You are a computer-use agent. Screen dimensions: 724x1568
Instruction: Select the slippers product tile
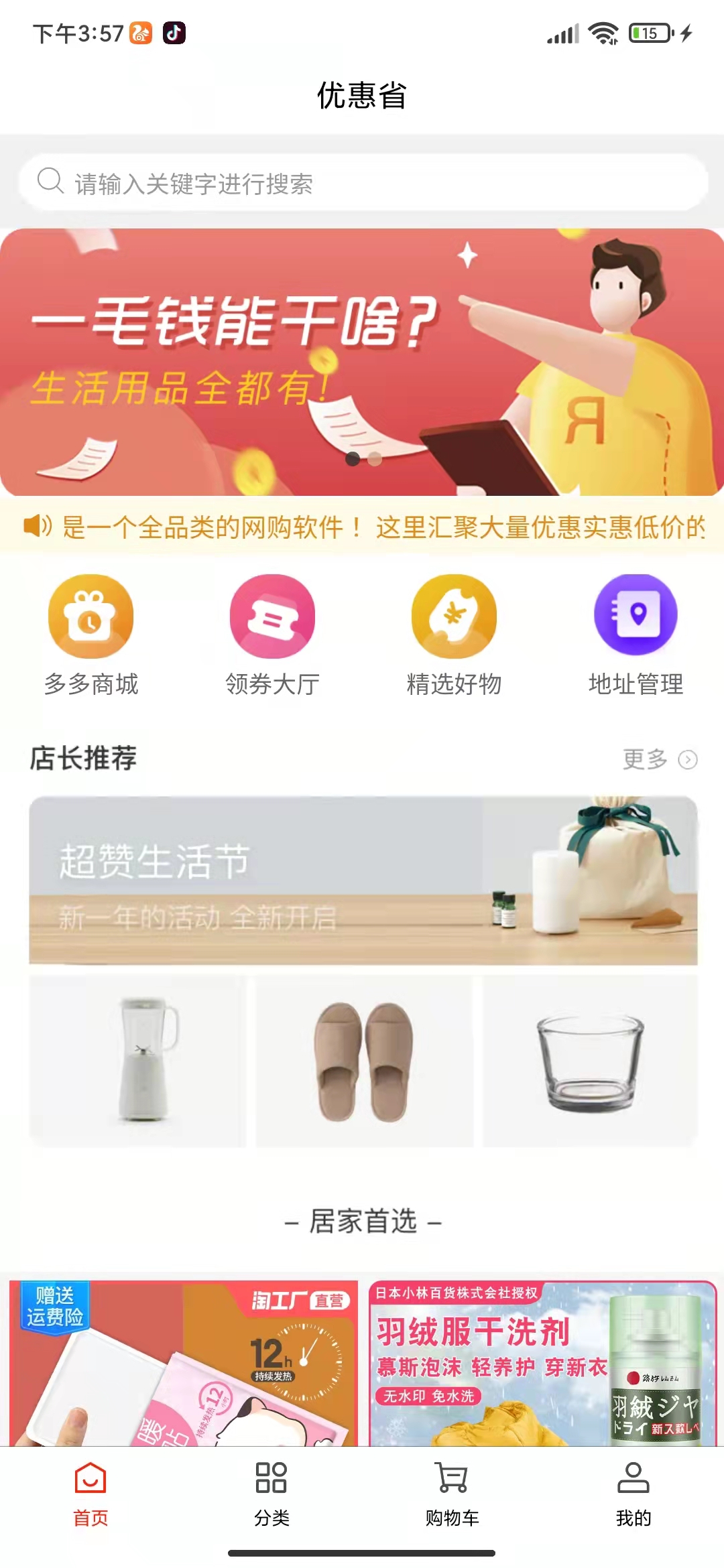tap(364, 1061)
